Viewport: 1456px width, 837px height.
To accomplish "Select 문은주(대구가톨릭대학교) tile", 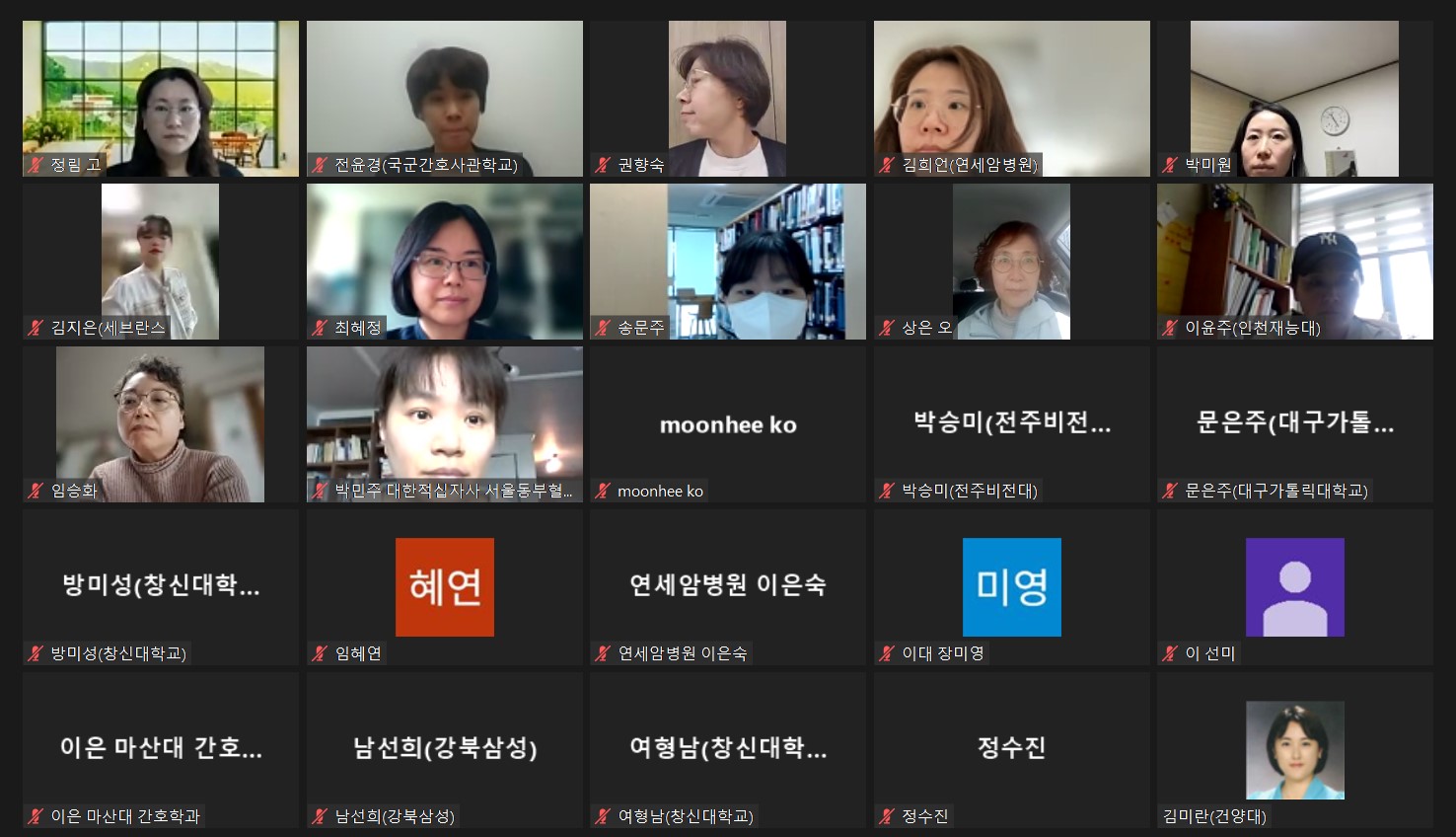I will [x=1294, y=424].
